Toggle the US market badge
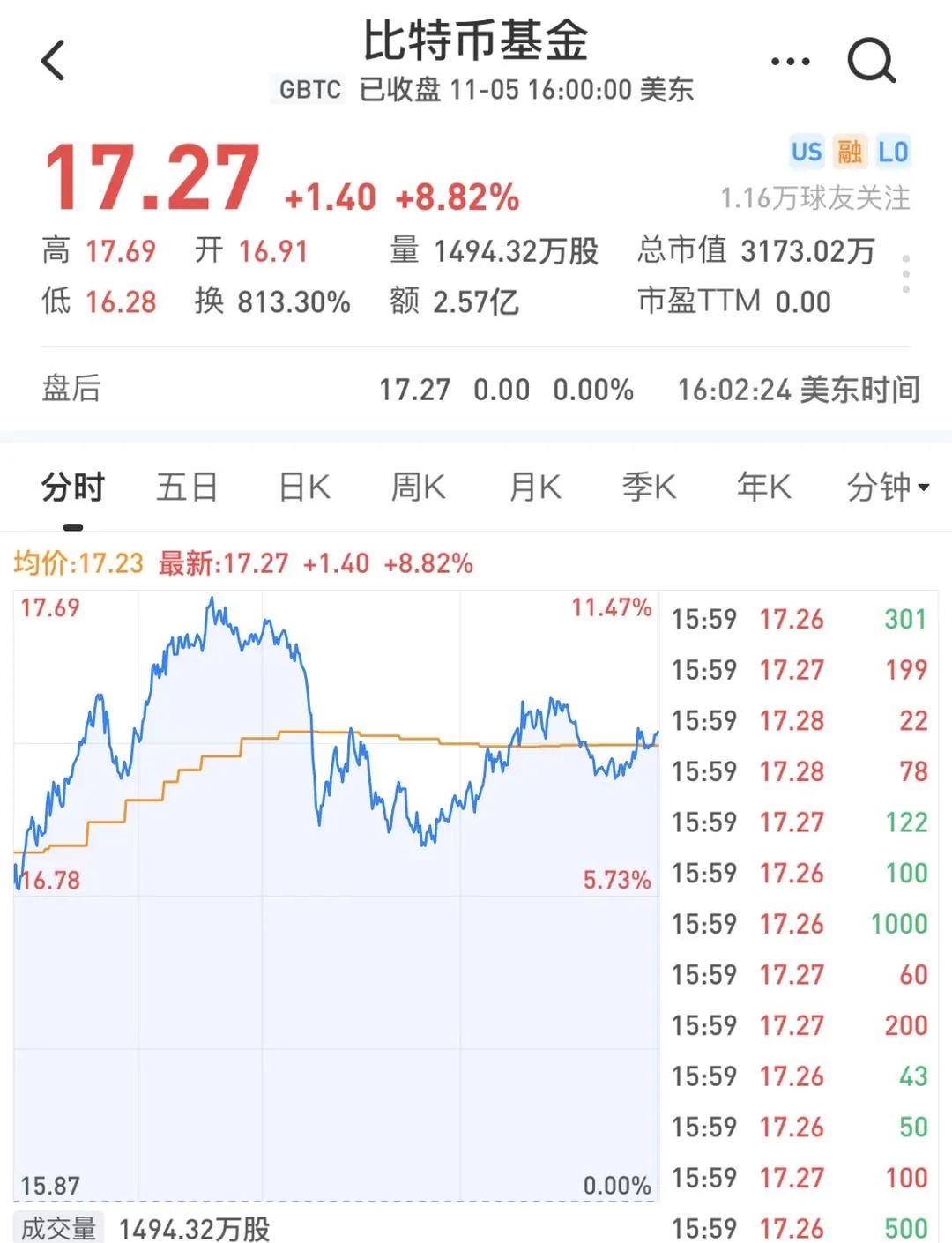The width and height of the screenshot is (952, 1243). [x=806, y=152]
